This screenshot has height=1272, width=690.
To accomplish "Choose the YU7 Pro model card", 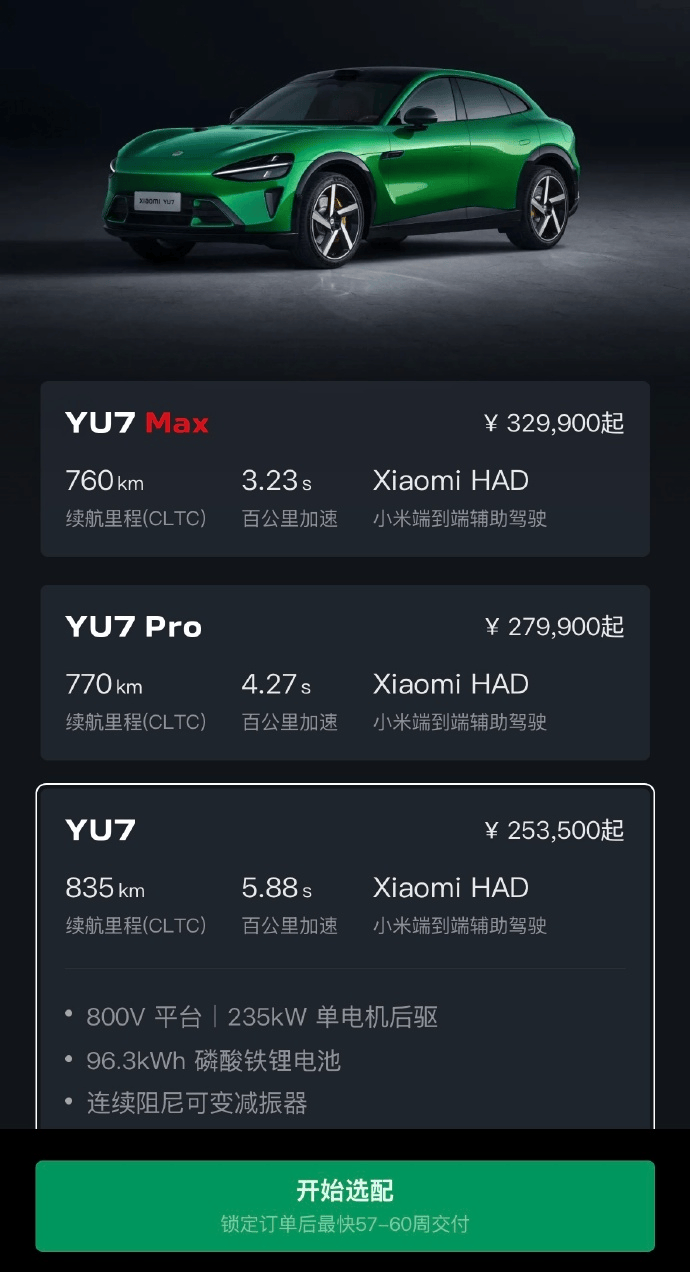I will [345, 672].
